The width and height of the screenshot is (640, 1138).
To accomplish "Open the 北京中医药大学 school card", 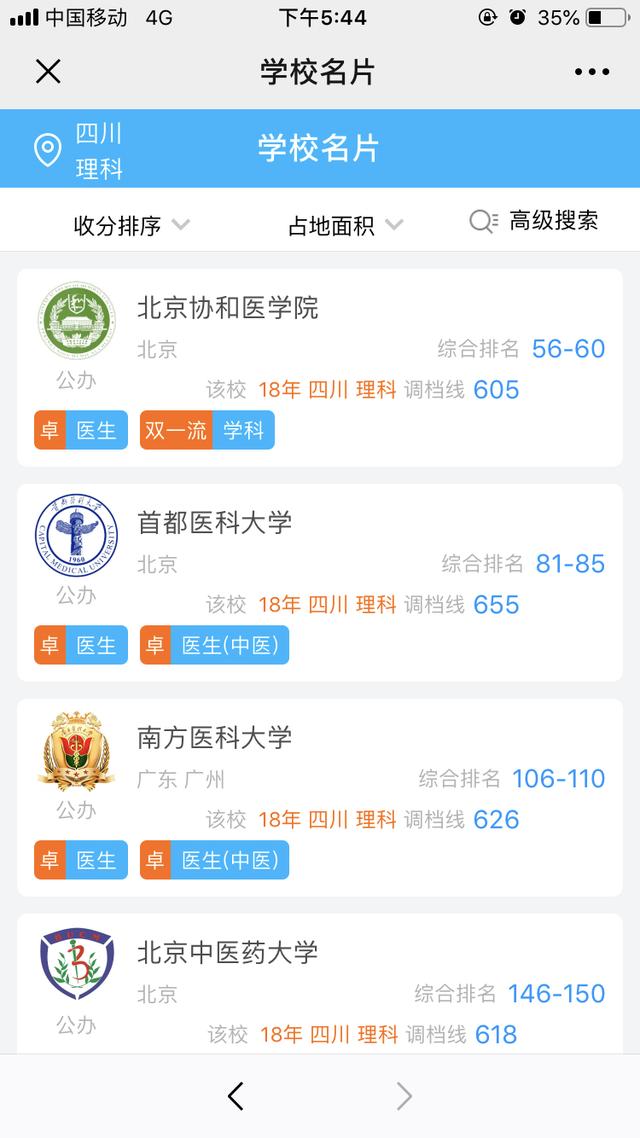I will pos(319,984).
